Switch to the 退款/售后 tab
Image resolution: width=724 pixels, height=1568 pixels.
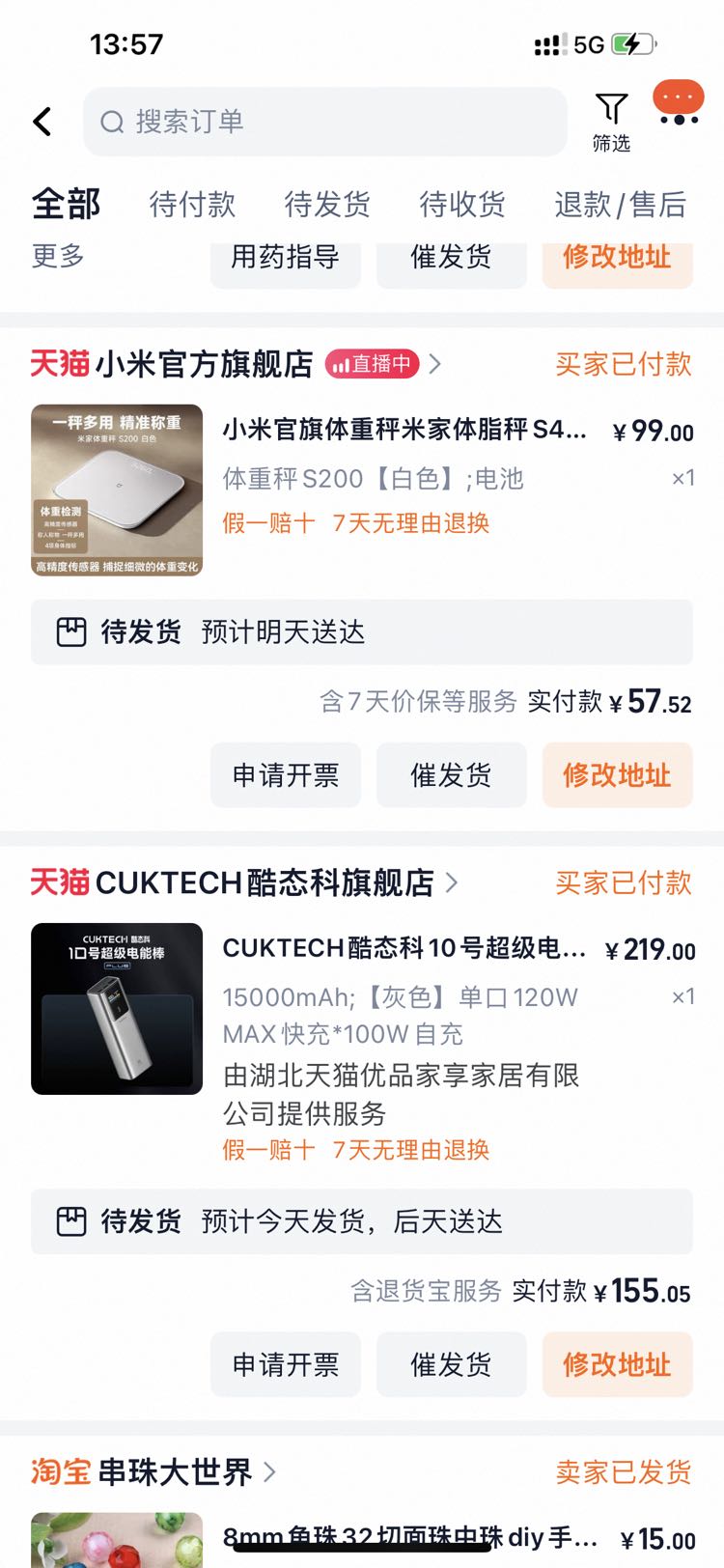click(x=621, y=204)
